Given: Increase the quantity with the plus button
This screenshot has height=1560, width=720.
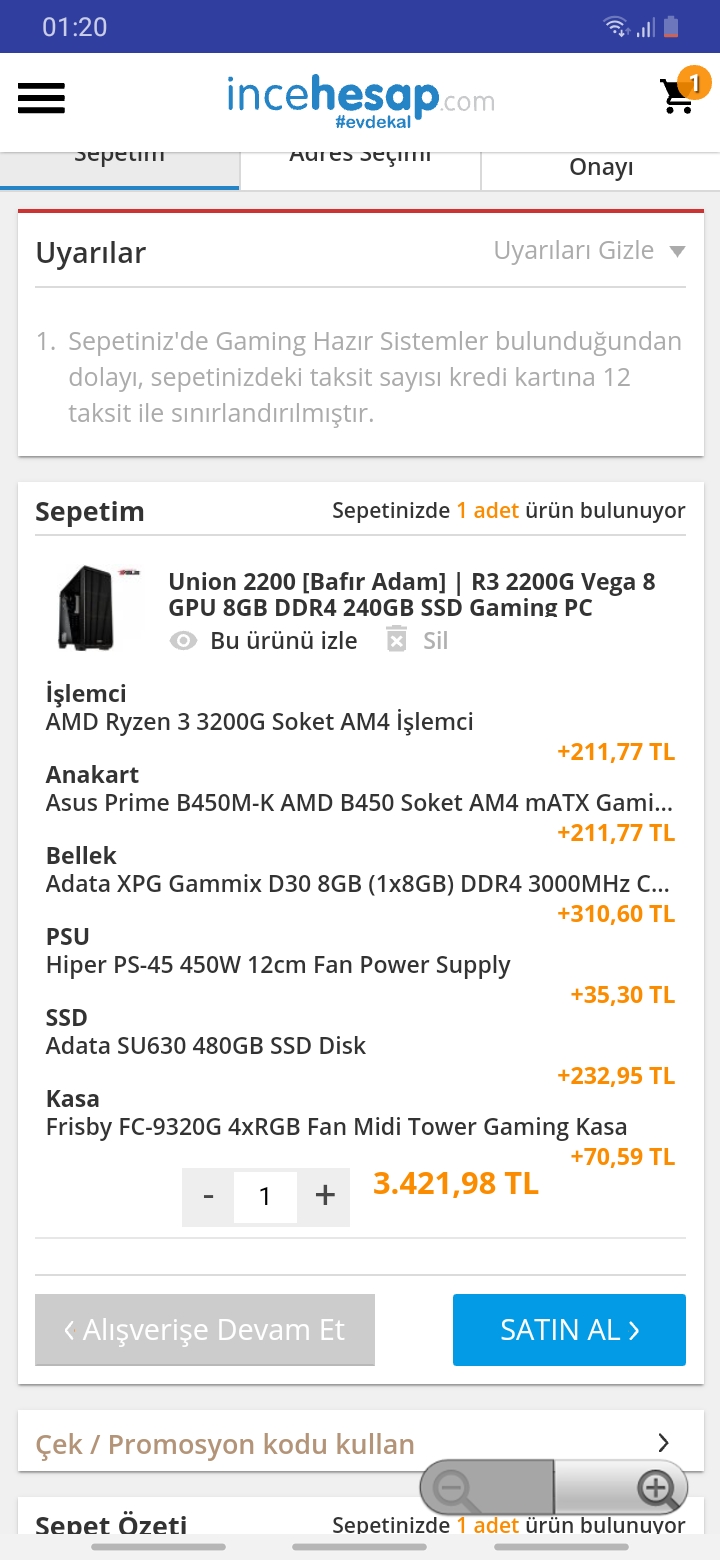Looking at the screenshot, I should (325, 1196).
